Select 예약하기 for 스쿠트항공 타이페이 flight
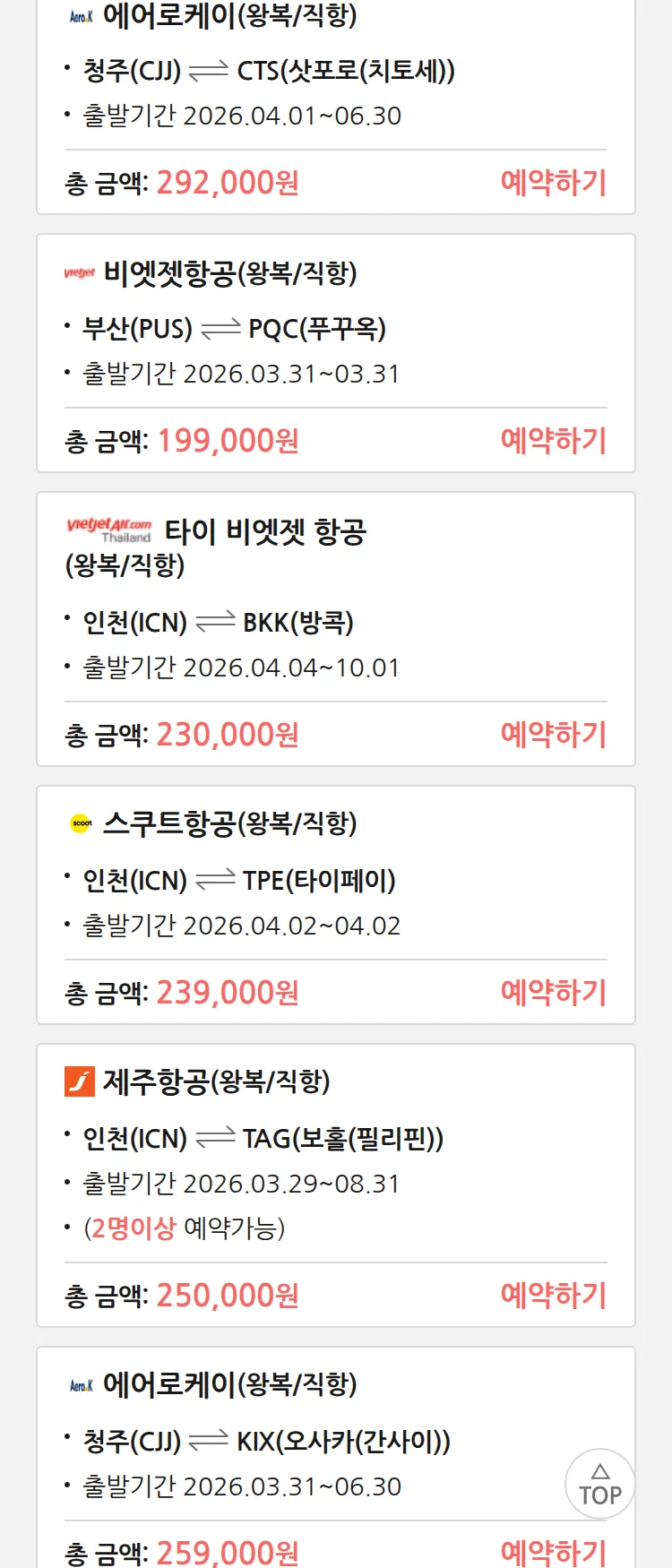This screenshot has height=1568, width=672. (x=553, y=993)
